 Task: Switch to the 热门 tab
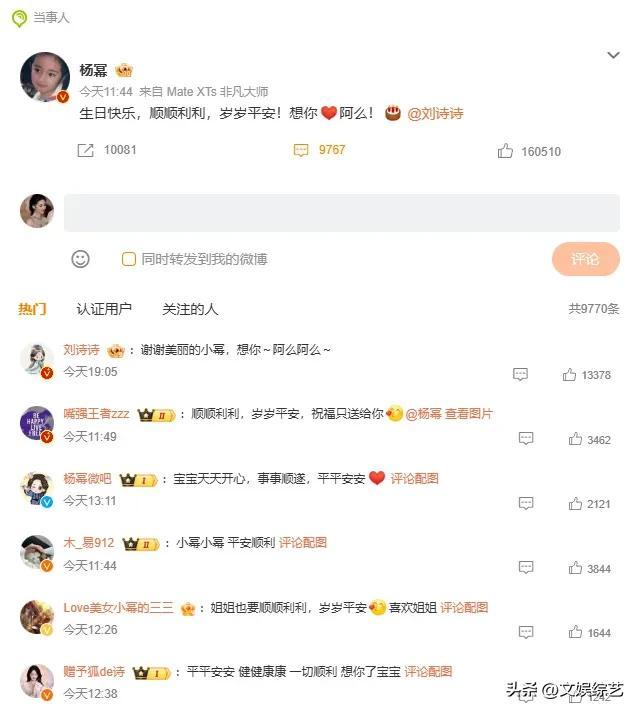pyautogui.click(x=32, y=309)
